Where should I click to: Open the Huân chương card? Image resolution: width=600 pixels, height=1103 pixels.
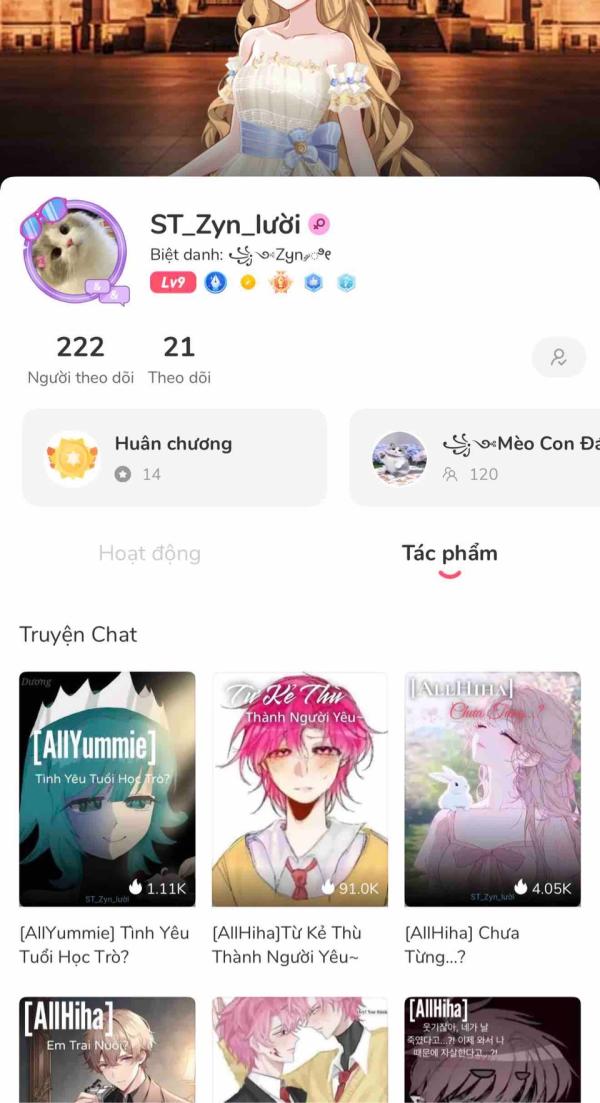click(x=174, y=457)
